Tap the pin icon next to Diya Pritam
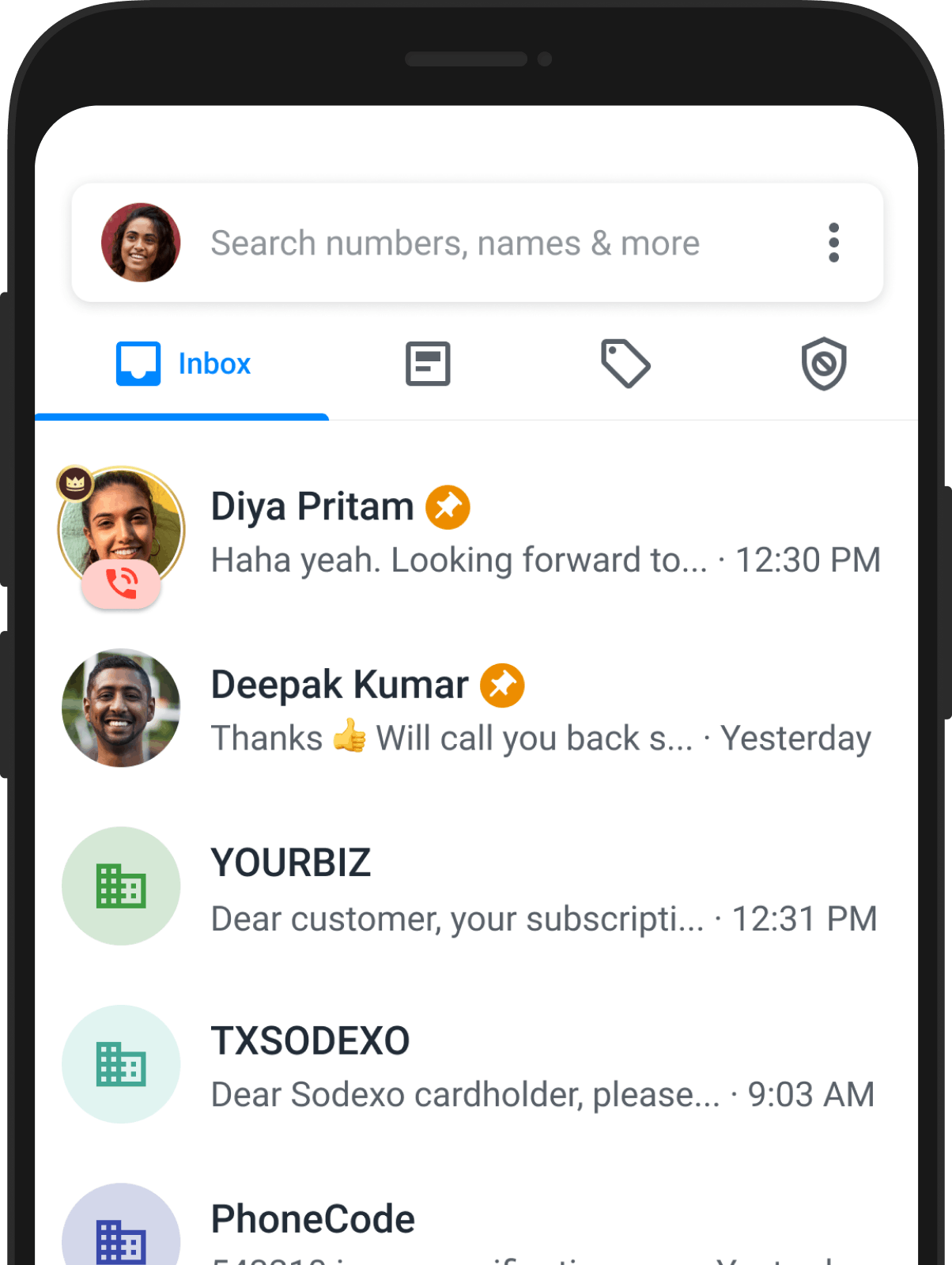952x1265 pixels. tap(448, 507)
